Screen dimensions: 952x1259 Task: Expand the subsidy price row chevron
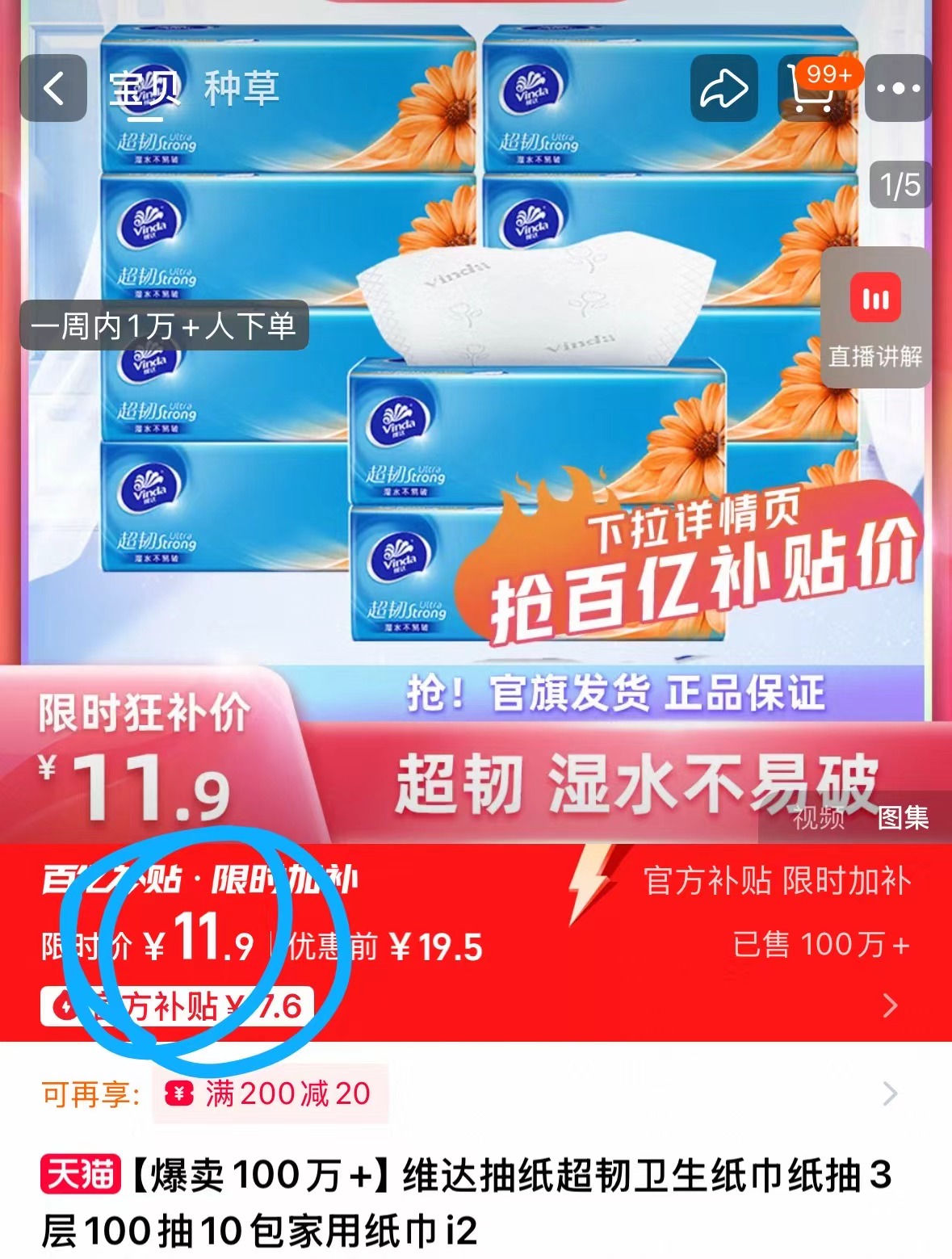point(891,1005)
